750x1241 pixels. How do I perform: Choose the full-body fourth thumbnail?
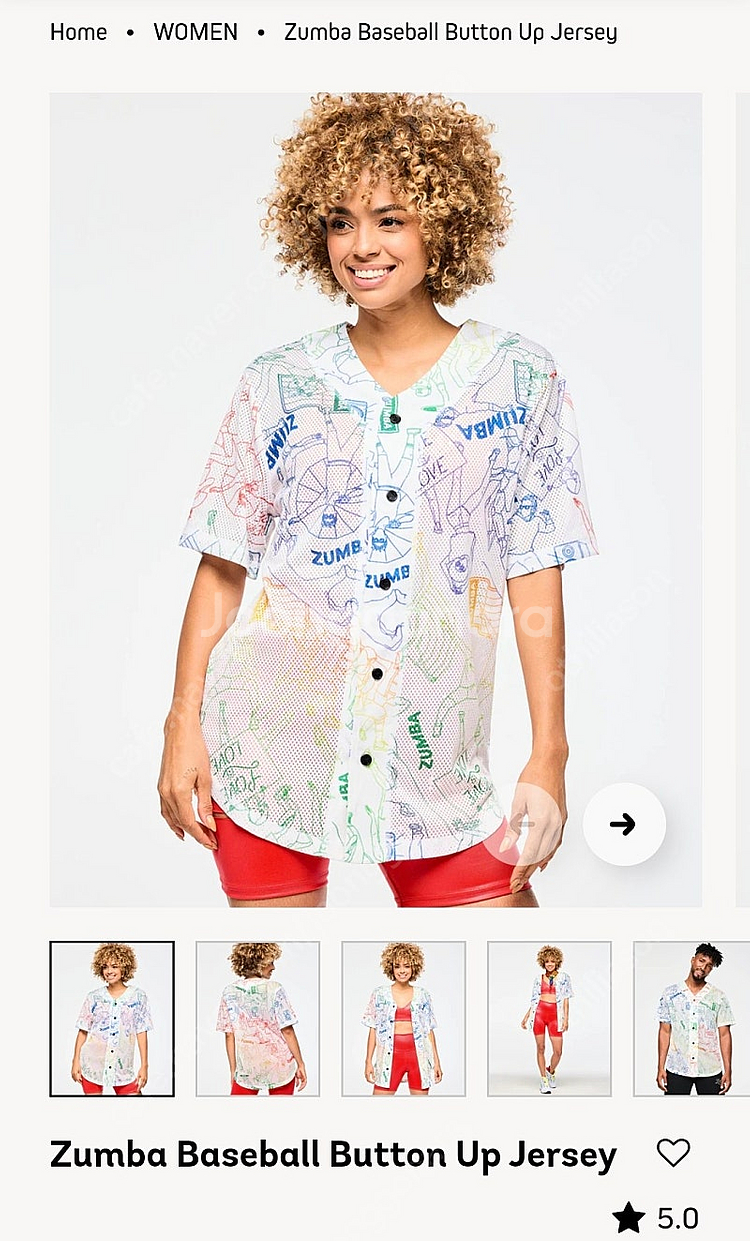[549, 1018]
